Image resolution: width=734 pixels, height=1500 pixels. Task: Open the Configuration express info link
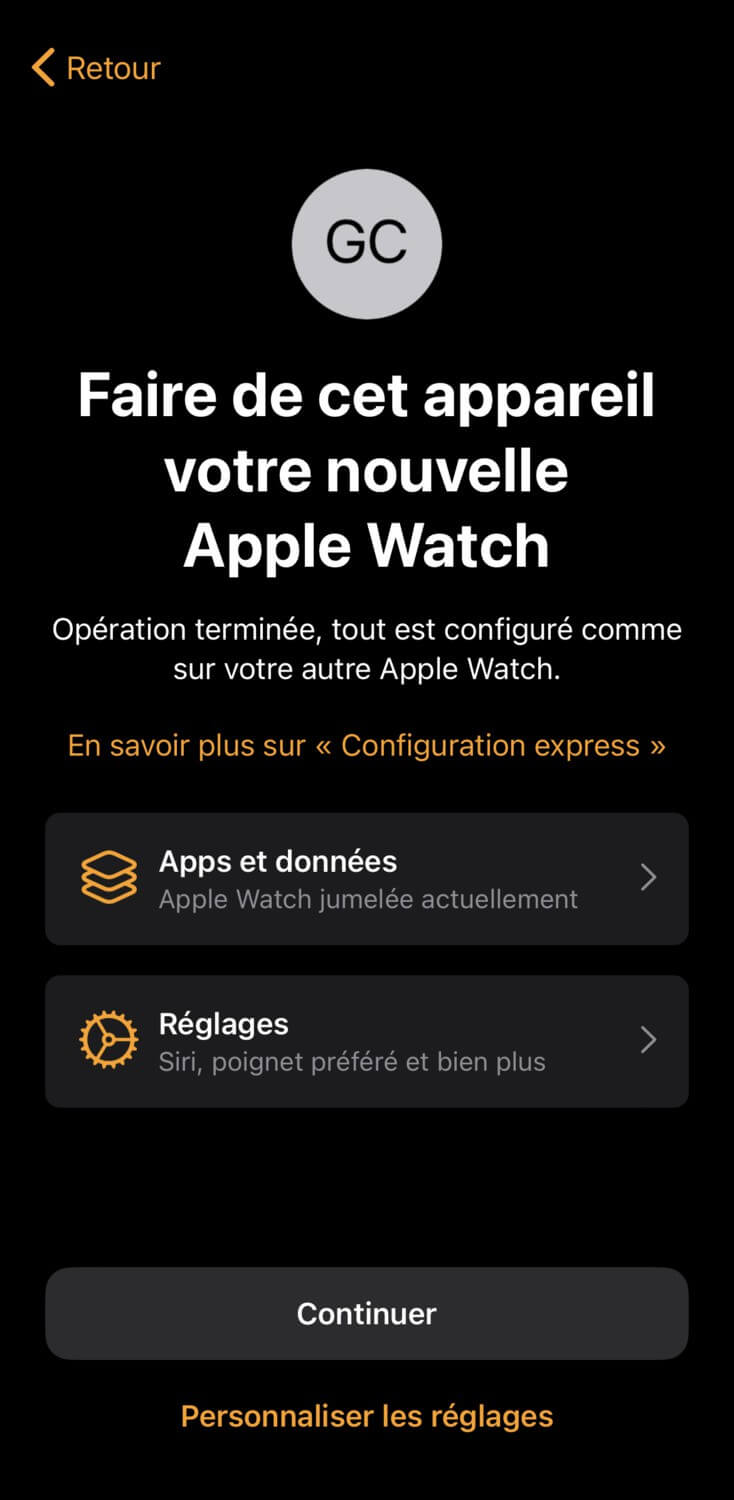pyautogui.click(x=367, y=746)
